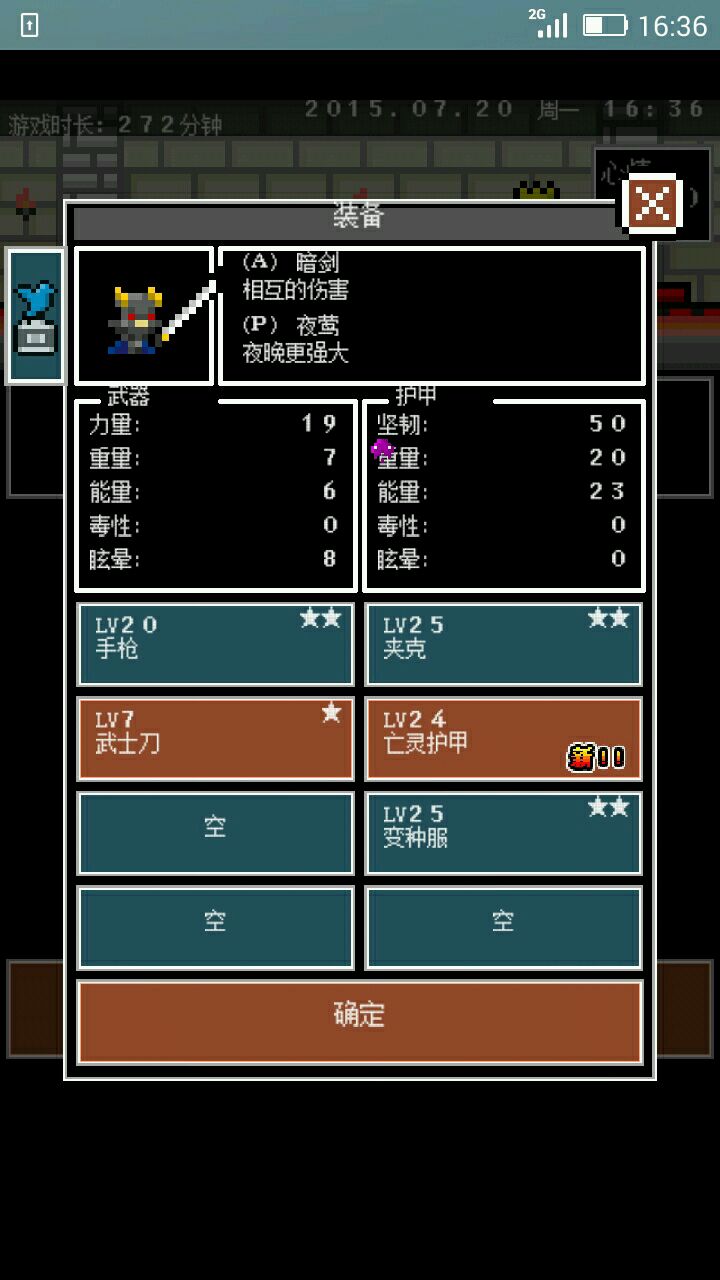Select the LV20 手枪 weapon
Viewport: 720px width, 1280px height.
coord(215,644)
